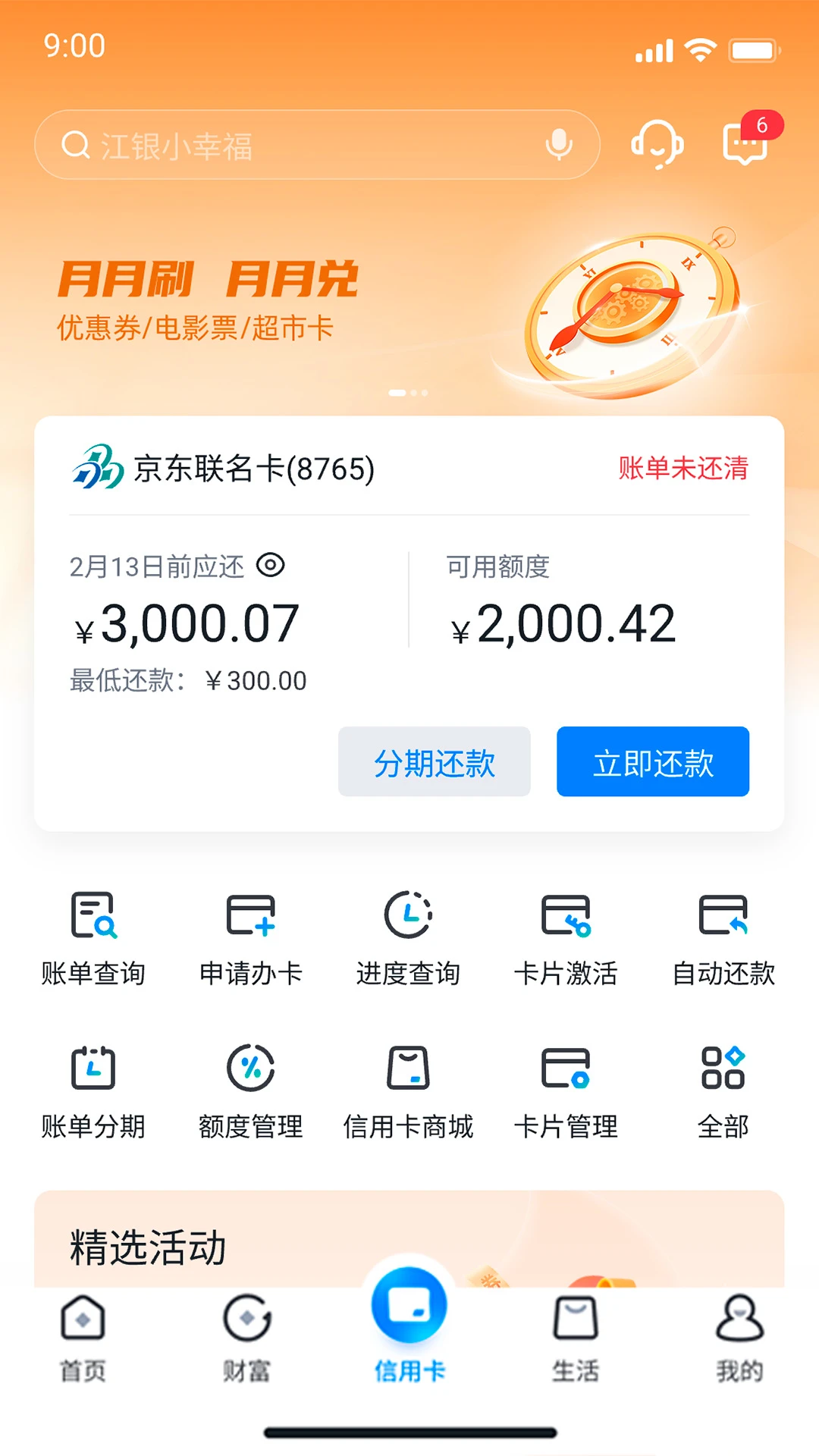Viewport: 819px width, 1456px height.
Task: Open 信用卡商城 credit card mall
Action: [x=408, y=1088]
